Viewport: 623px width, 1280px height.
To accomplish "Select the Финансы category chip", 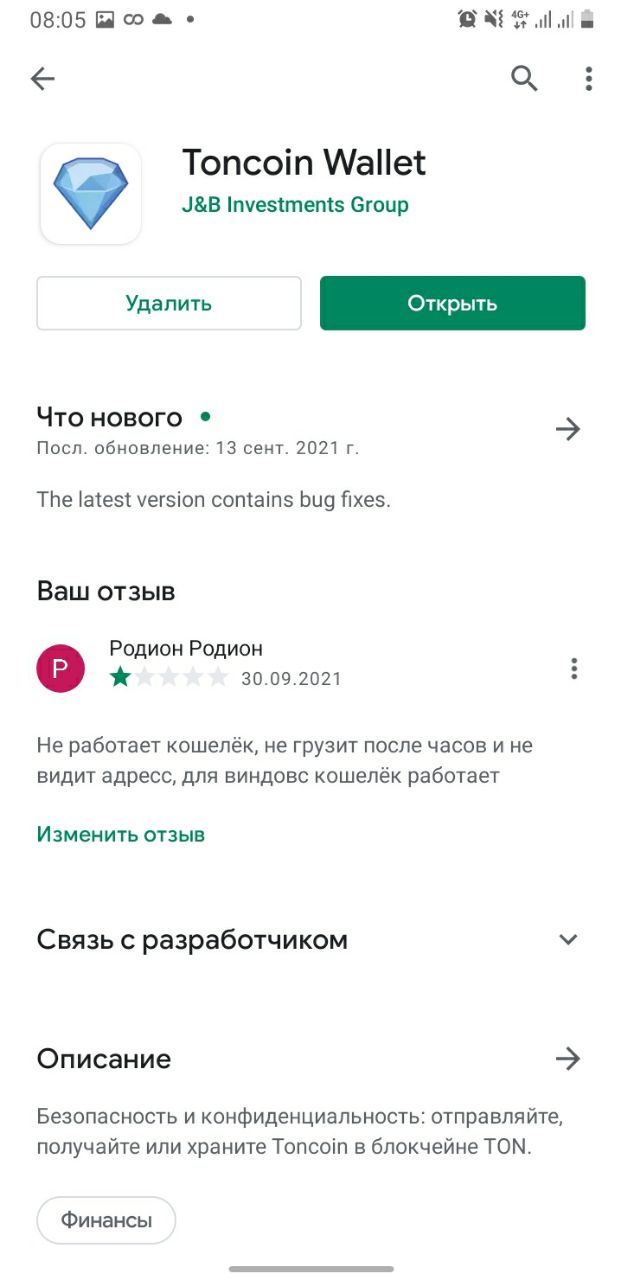I will point(106,1220).
